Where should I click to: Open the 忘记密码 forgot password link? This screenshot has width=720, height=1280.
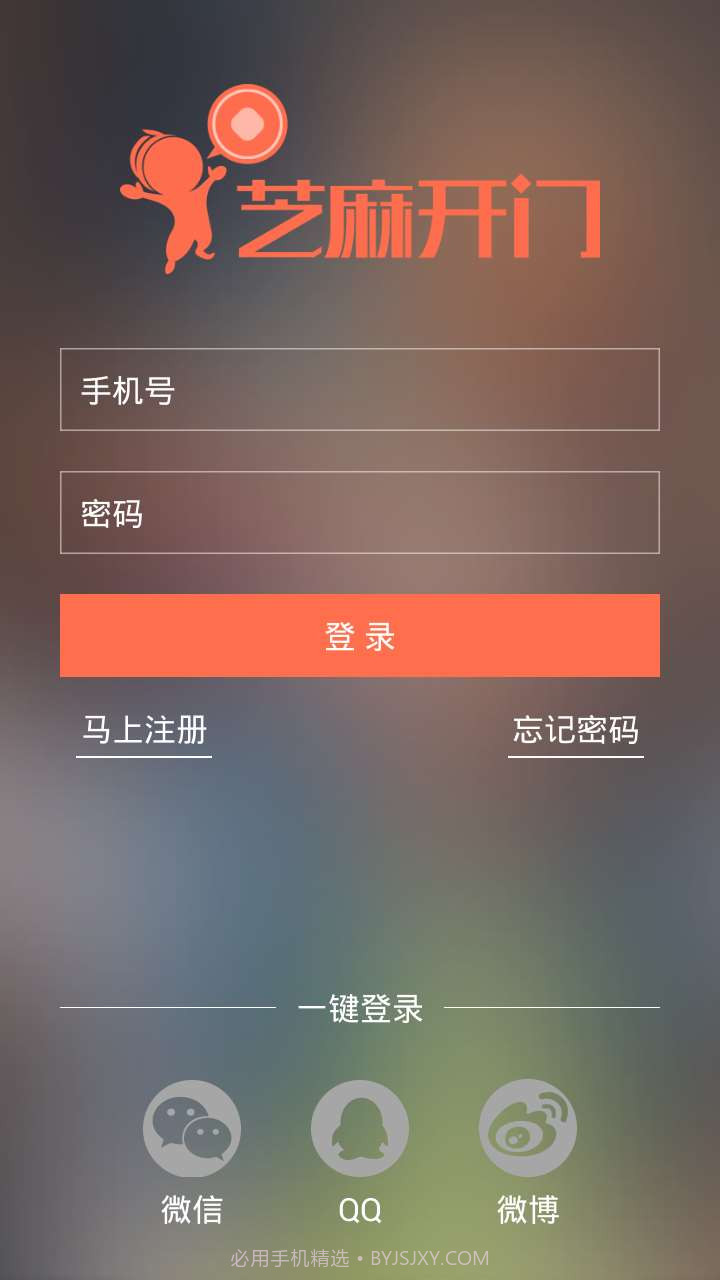coord(576,732)
